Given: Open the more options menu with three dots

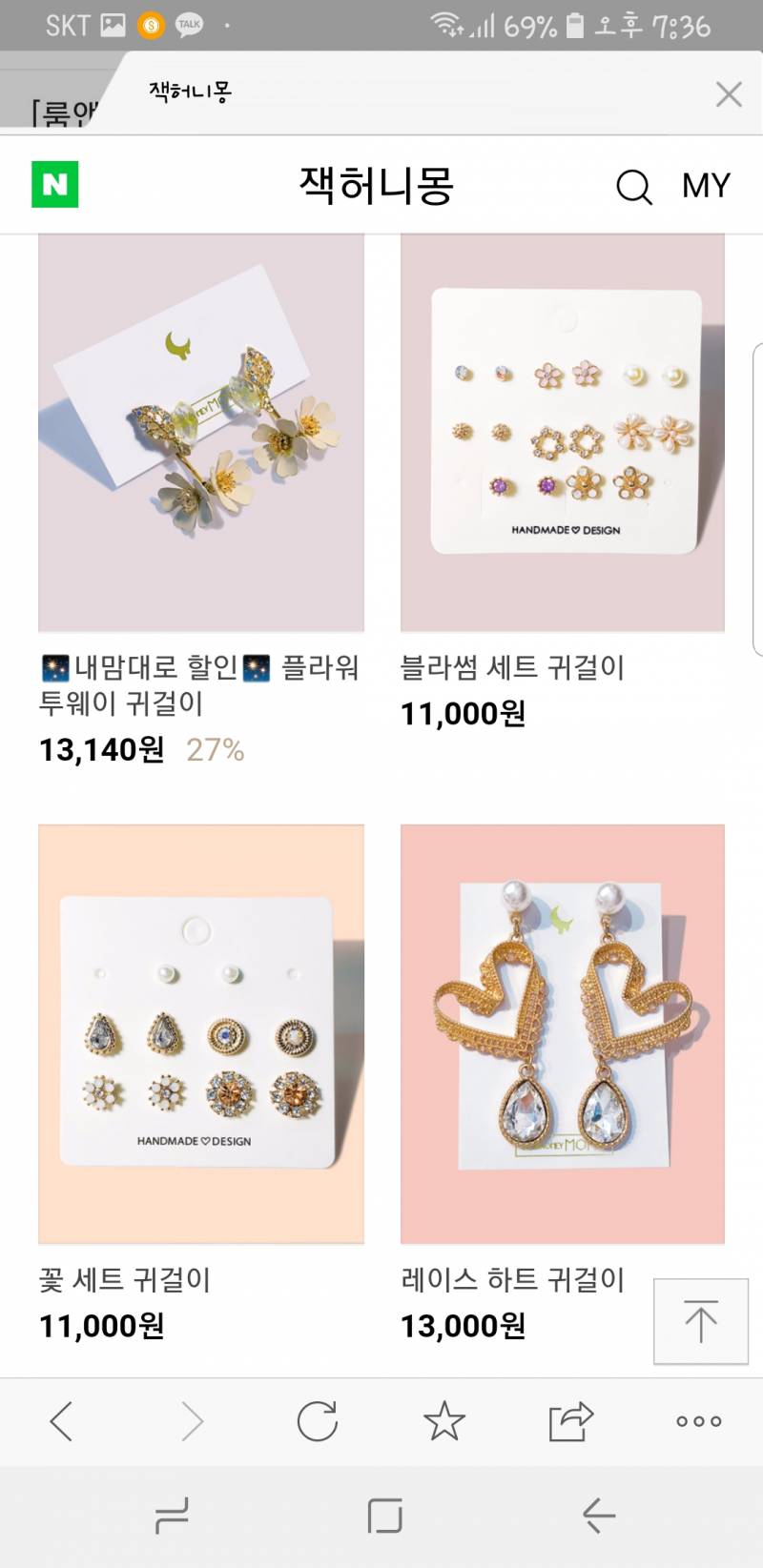Looking at the screenshot, I should point(697,1421).
